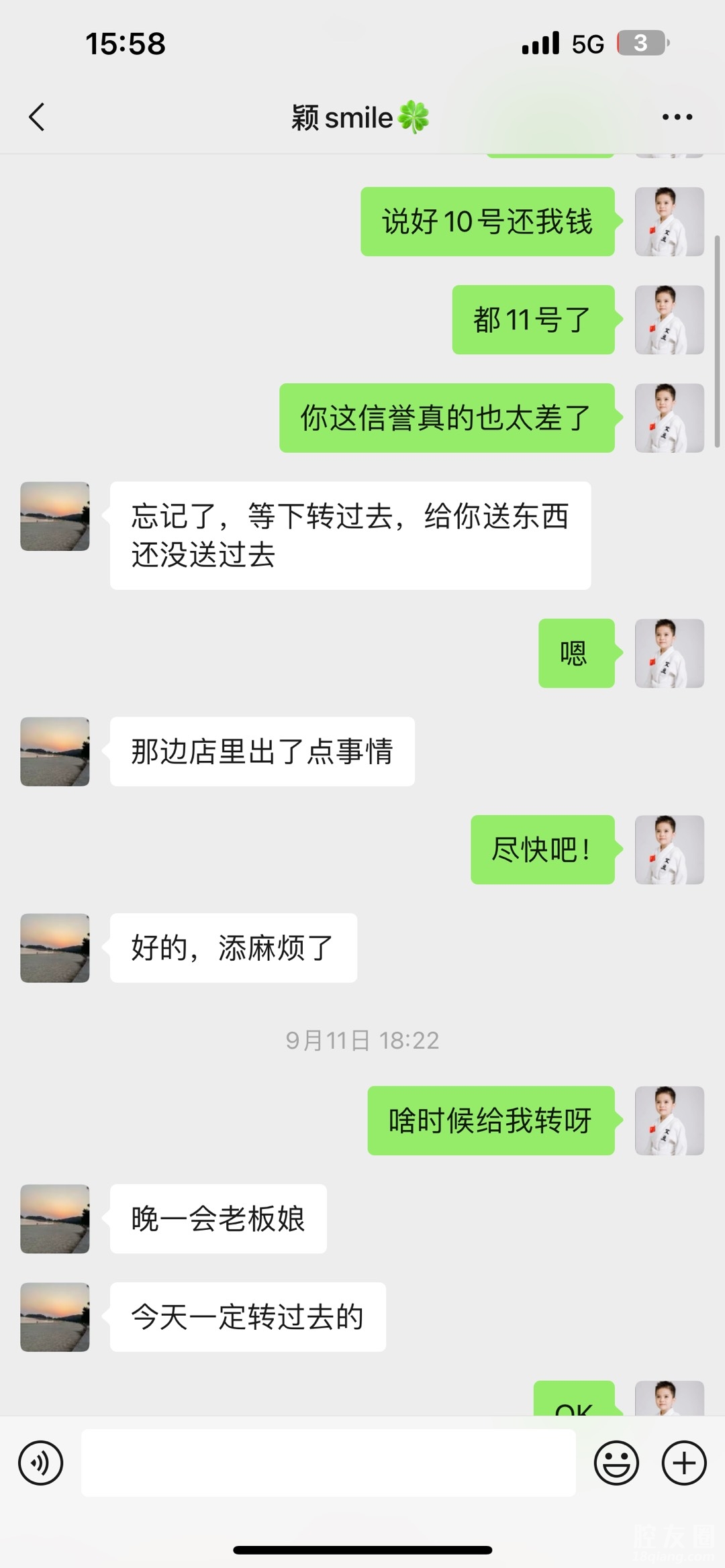Go back from the 颖 smile chat
Viewport: 725px width, 1568px height.
(37, 117)
